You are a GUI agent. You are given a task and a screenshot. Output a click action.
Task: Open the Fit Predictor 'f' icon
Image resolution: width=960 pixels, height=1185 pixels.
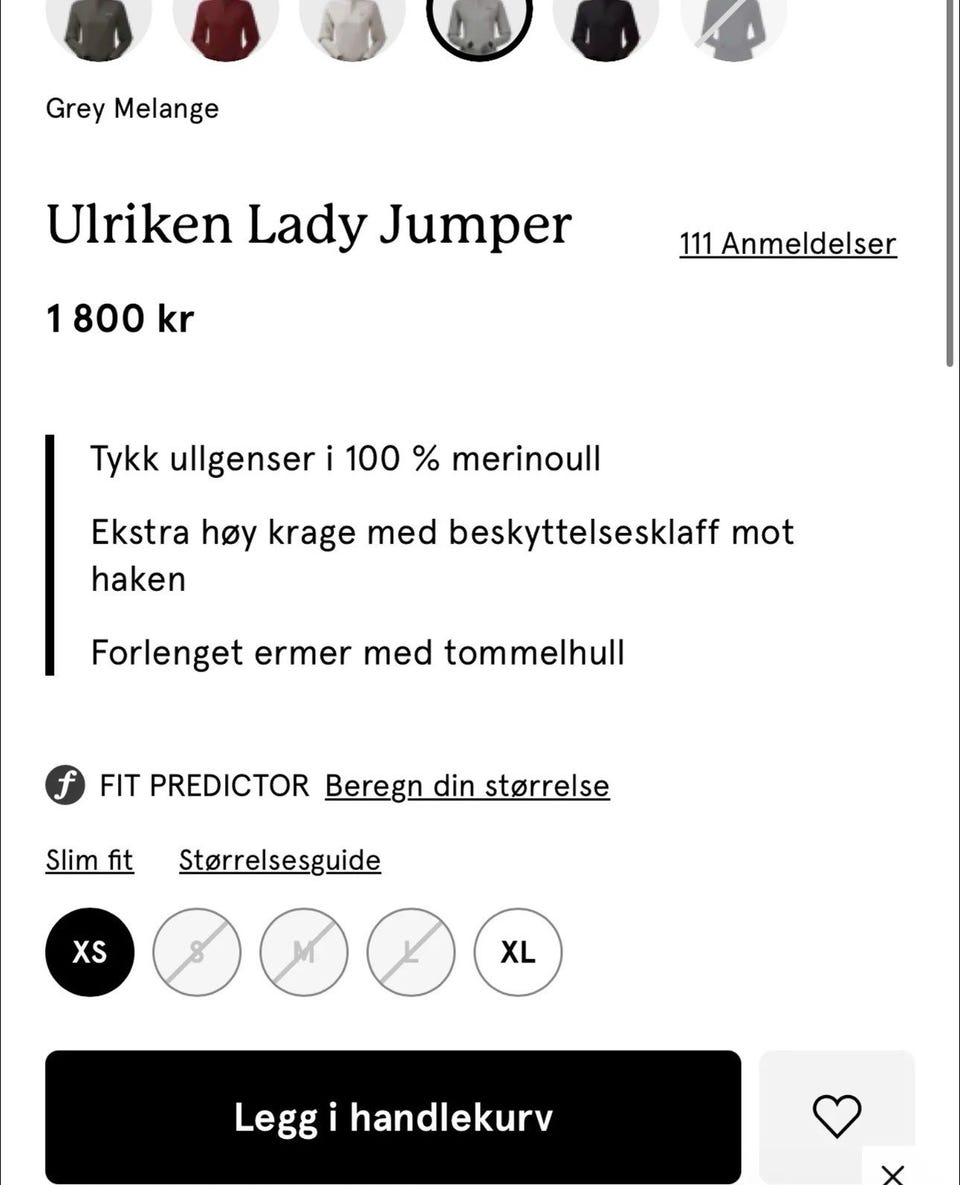click(x=64, y=785)
